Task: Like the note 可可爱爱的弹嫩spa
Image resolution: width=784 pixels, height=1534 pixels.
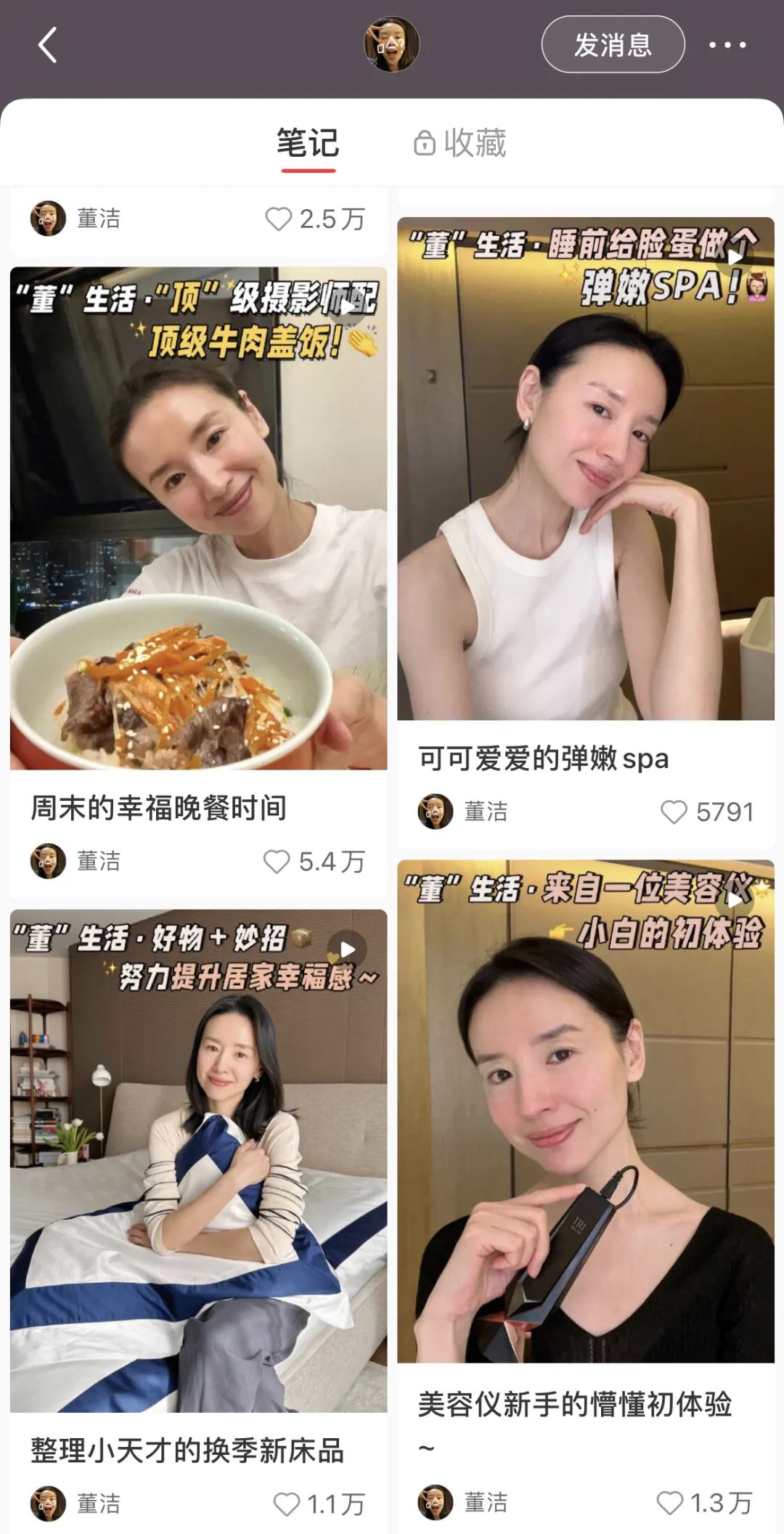Action: [674, 812]
